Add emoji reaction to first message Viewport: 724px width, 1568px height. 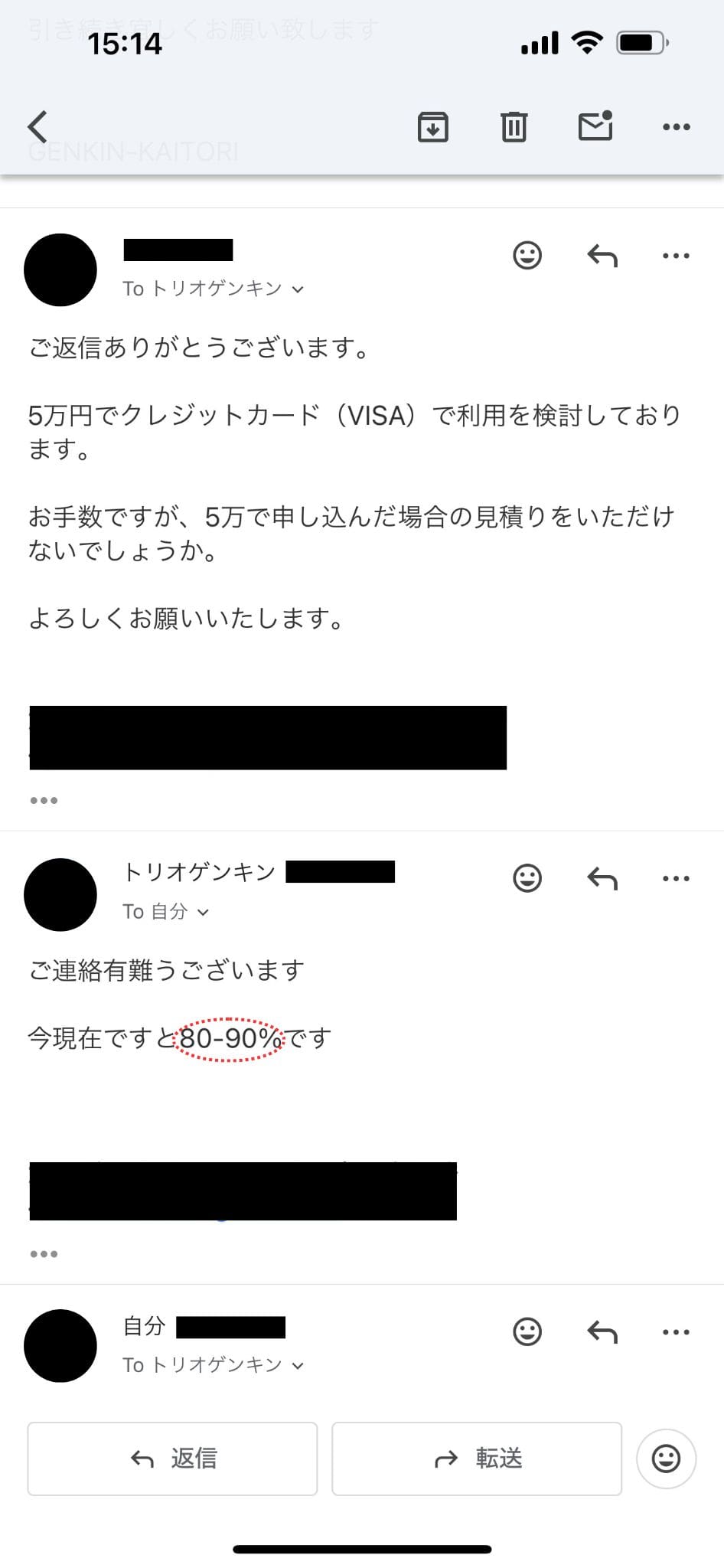pos(527,255)
